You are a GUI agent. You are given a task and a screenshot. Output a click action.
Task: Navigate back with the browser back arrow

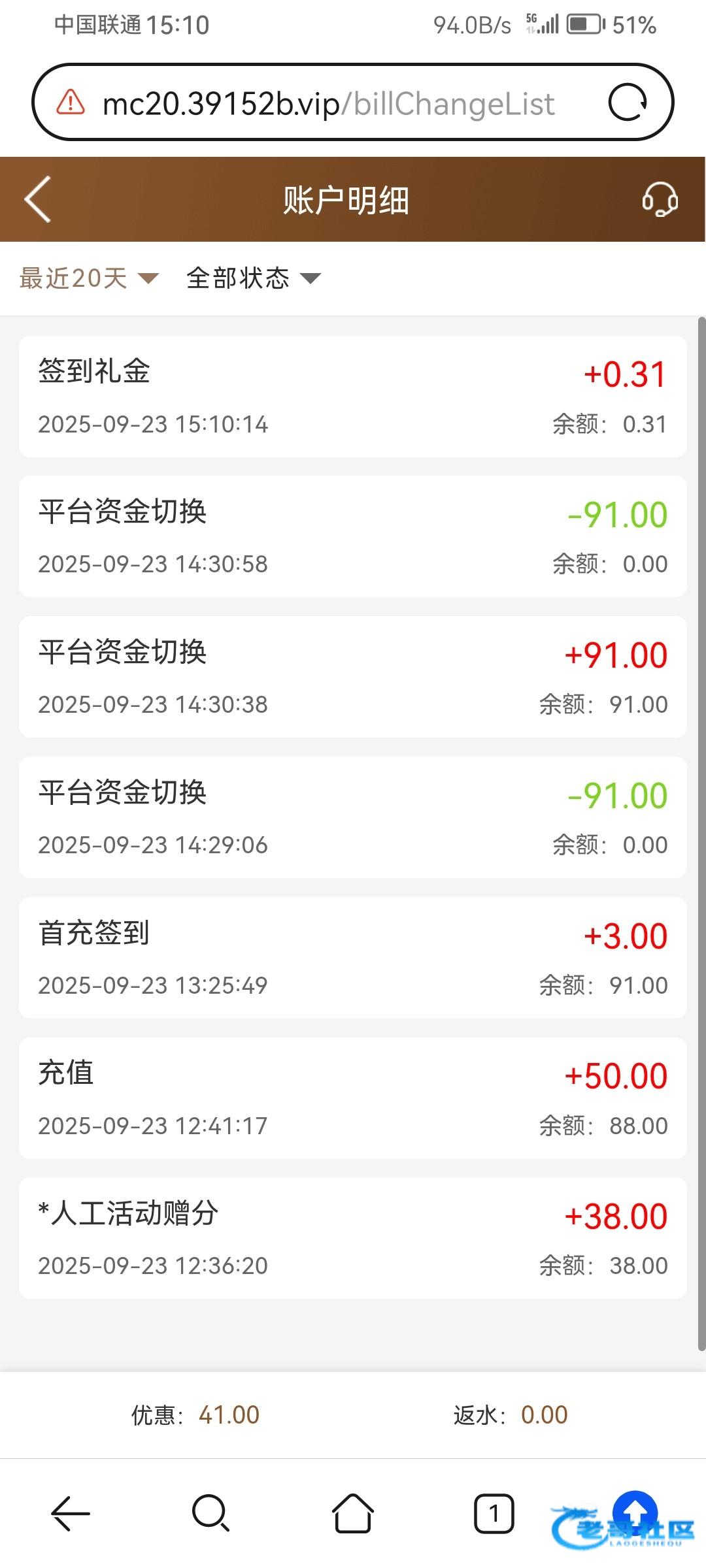[x=71, y=1512]
